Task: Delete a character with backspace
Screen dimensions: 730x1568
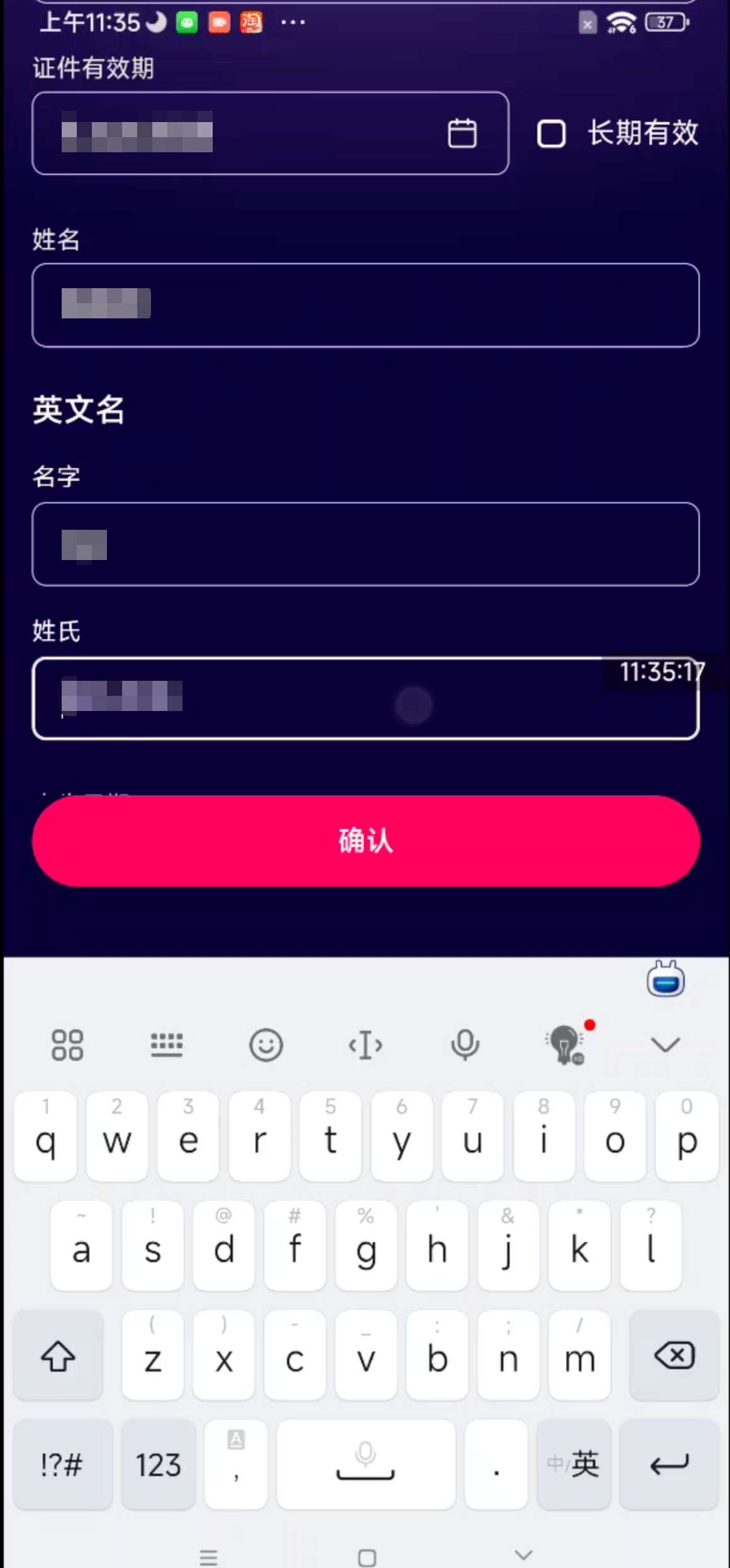Action: coord(674,1355)
